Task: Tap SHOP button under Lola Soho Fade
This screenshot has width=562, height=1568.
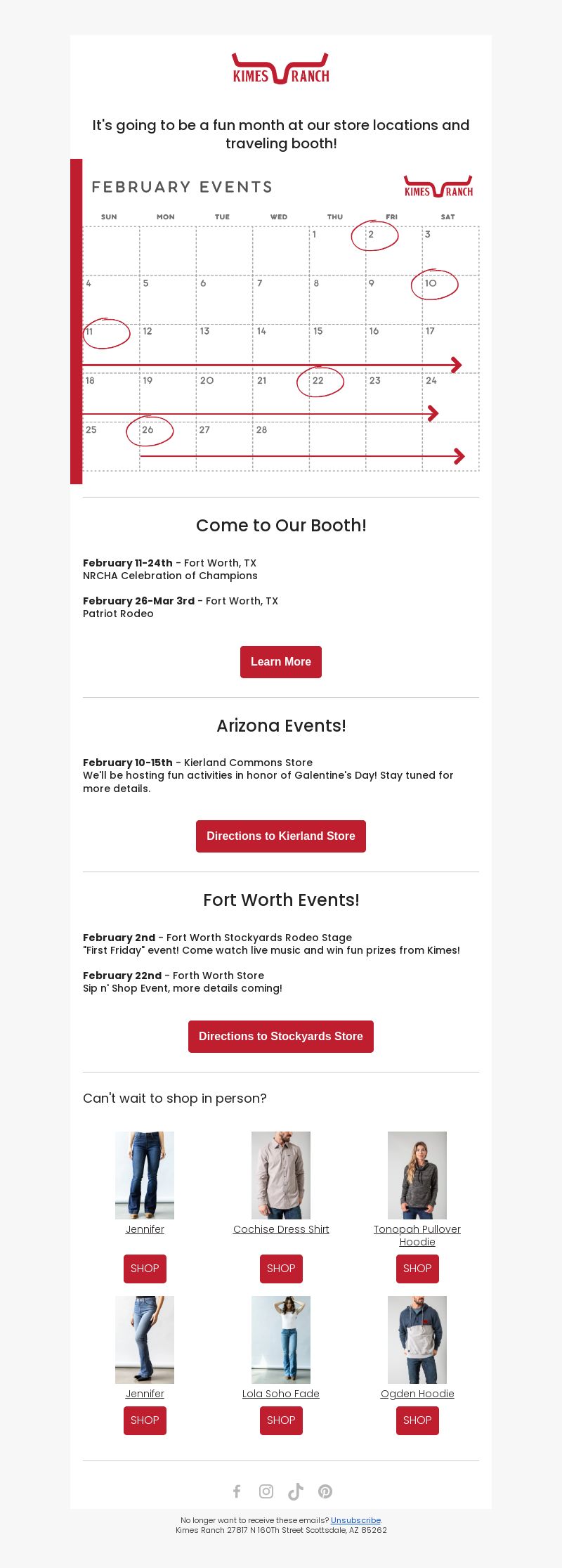Action: 281,1420
